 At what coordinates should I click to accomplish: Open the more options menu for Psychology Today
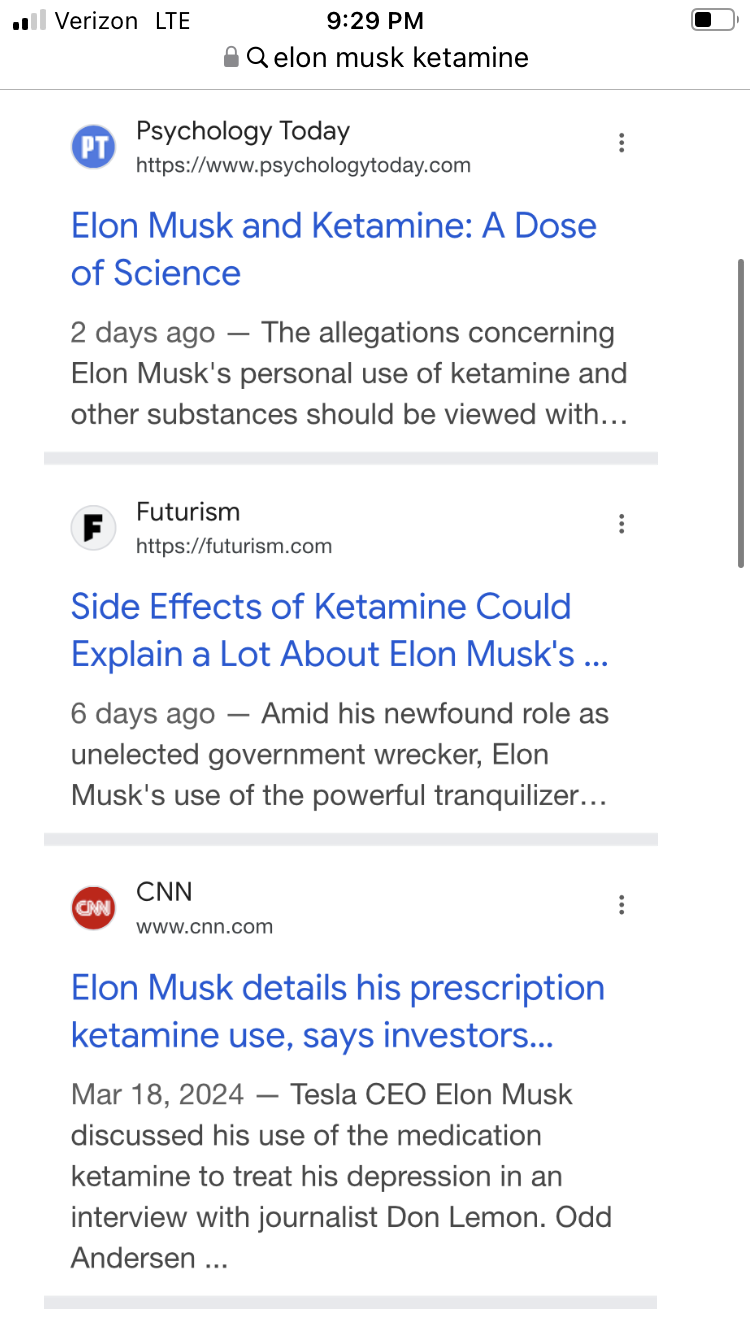tap(621, 143)
